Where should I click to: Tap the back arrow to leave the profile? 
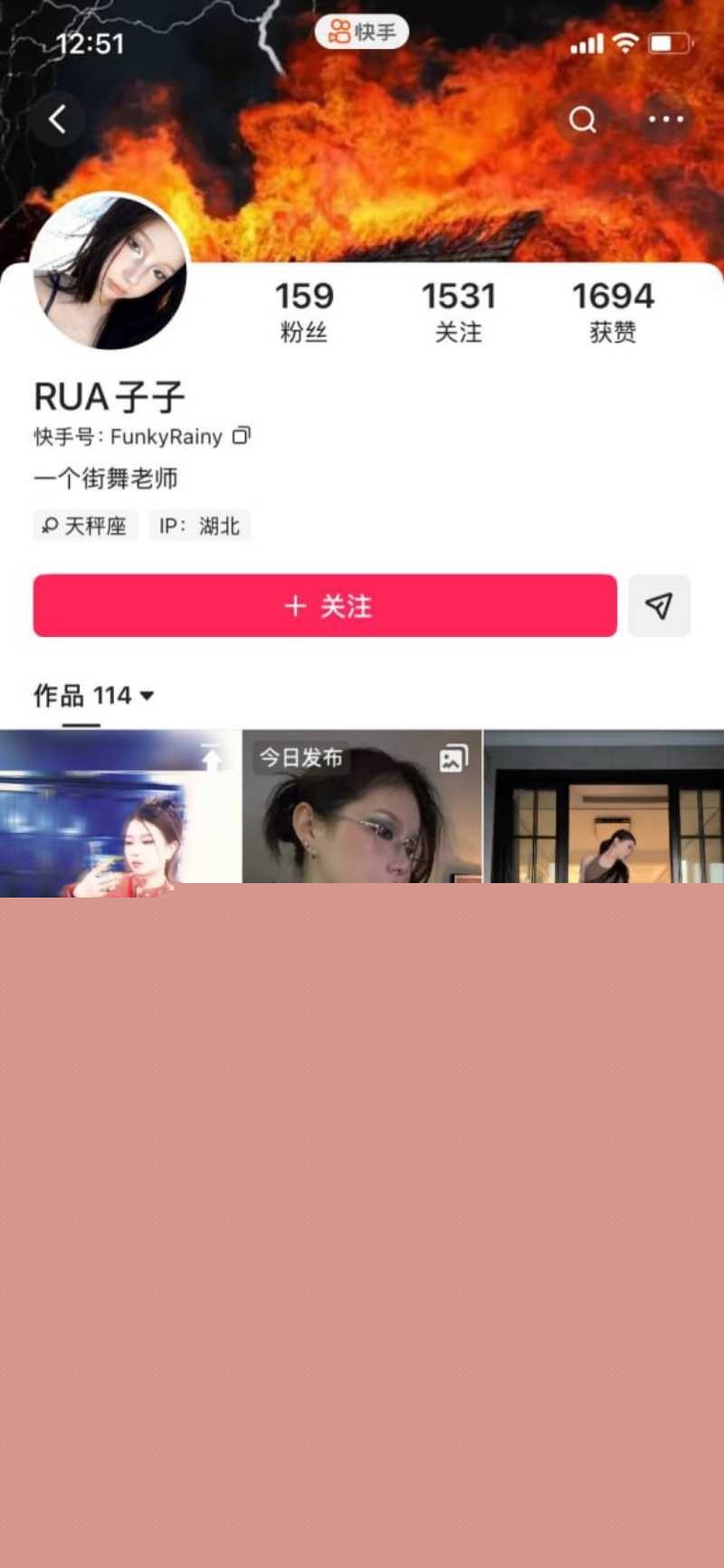pyautogui.click(x=58, y=119)
